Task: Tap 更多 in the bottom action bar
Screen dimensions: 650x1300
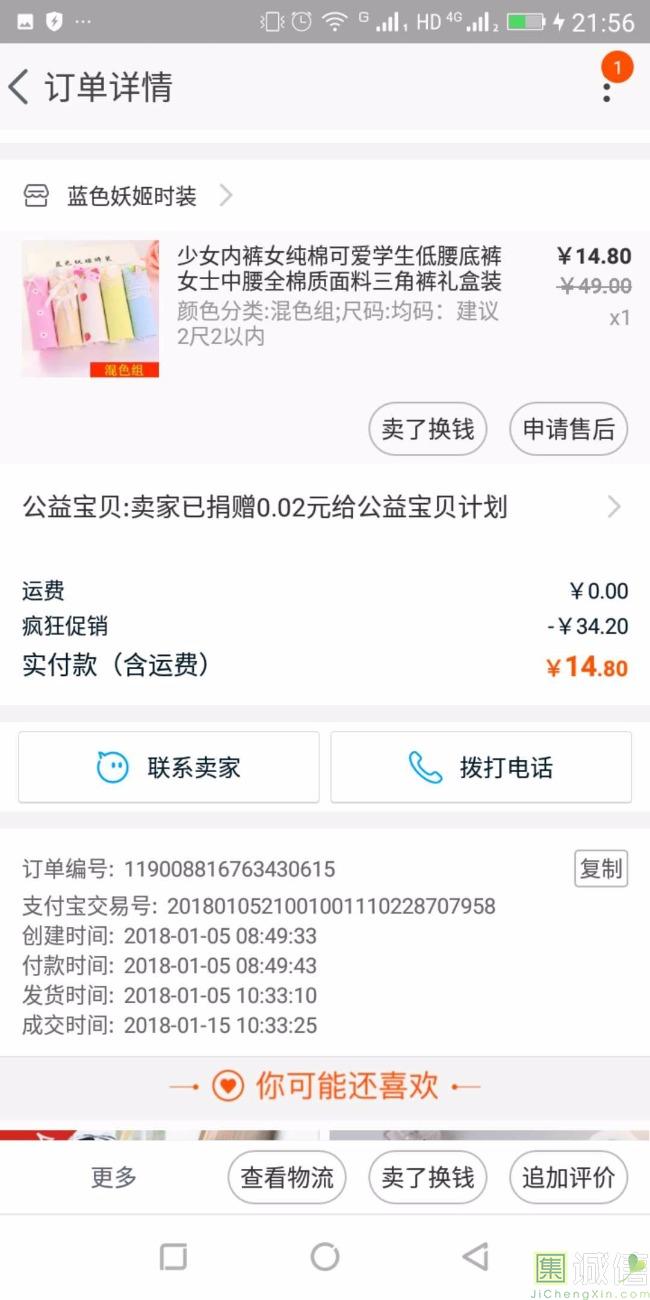Action: click(x=114, y=1177)
